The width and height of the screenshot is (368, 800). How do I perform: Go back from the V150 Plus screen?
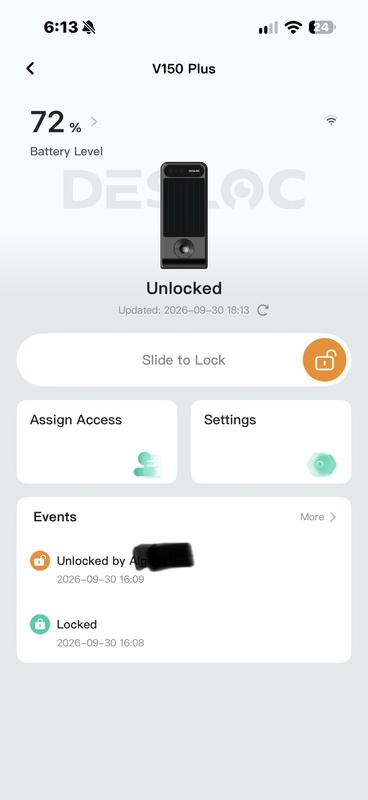click(x=31, y=68)
